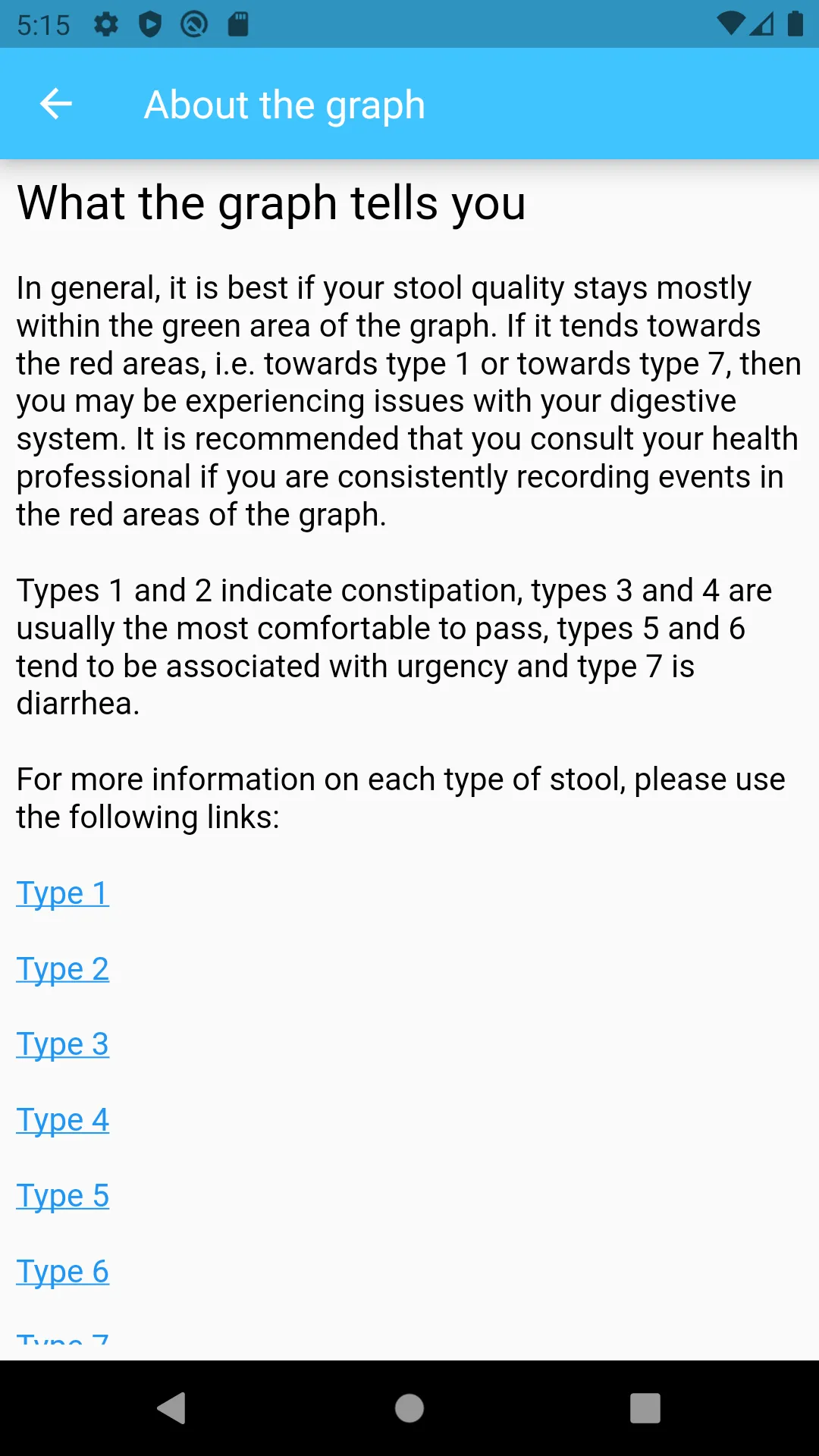
Task: Open the Type 5 stool information link
Action: pos(63,1196)
